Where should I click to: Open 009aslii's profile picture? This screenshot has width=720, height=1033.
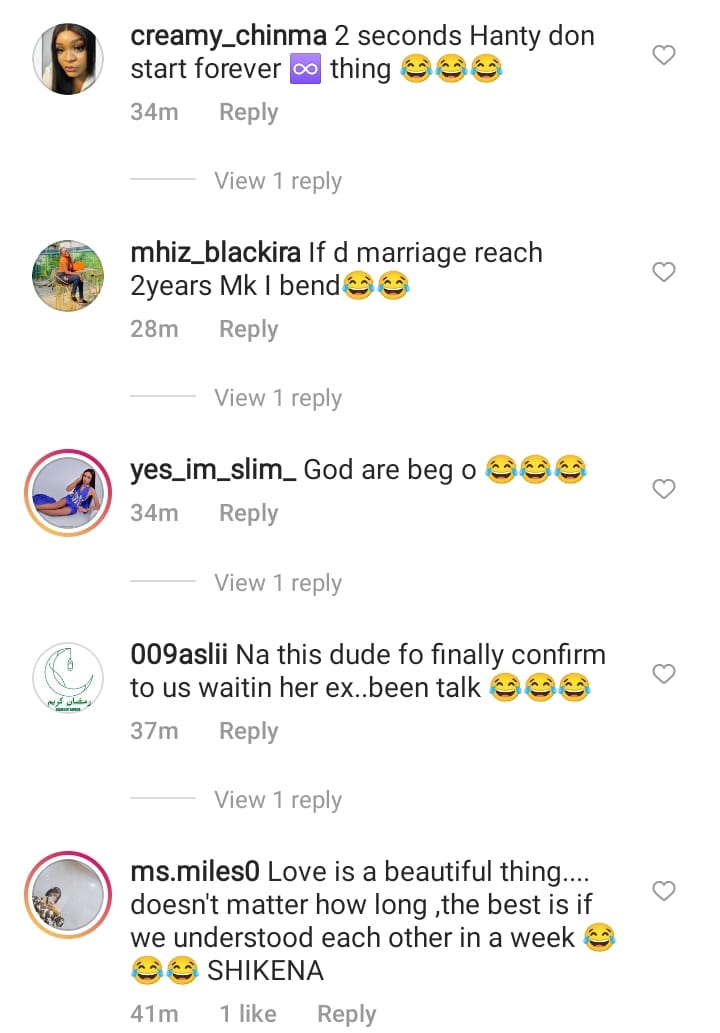tap(68, 678)
